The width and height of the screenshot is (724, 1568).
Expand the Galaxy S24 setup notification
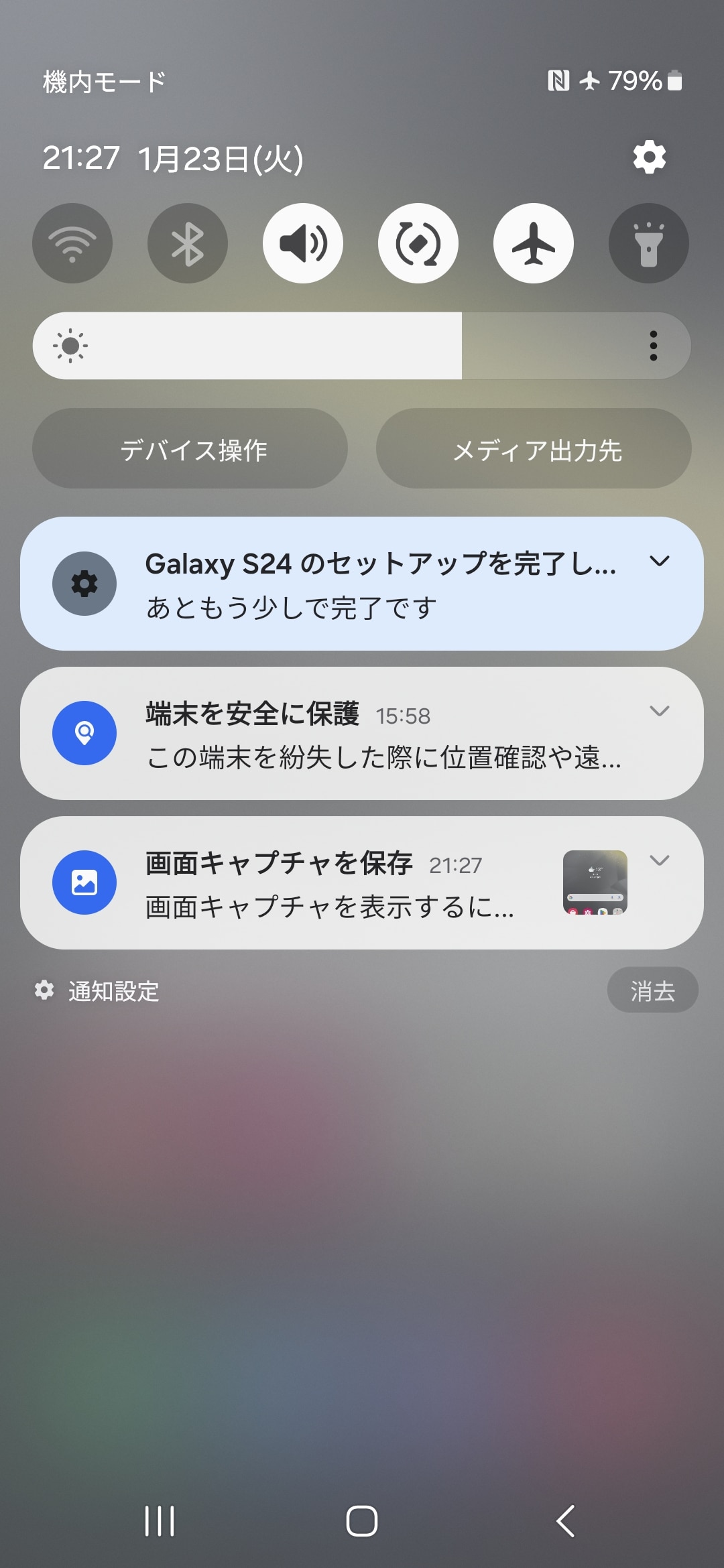pos(660,562)
